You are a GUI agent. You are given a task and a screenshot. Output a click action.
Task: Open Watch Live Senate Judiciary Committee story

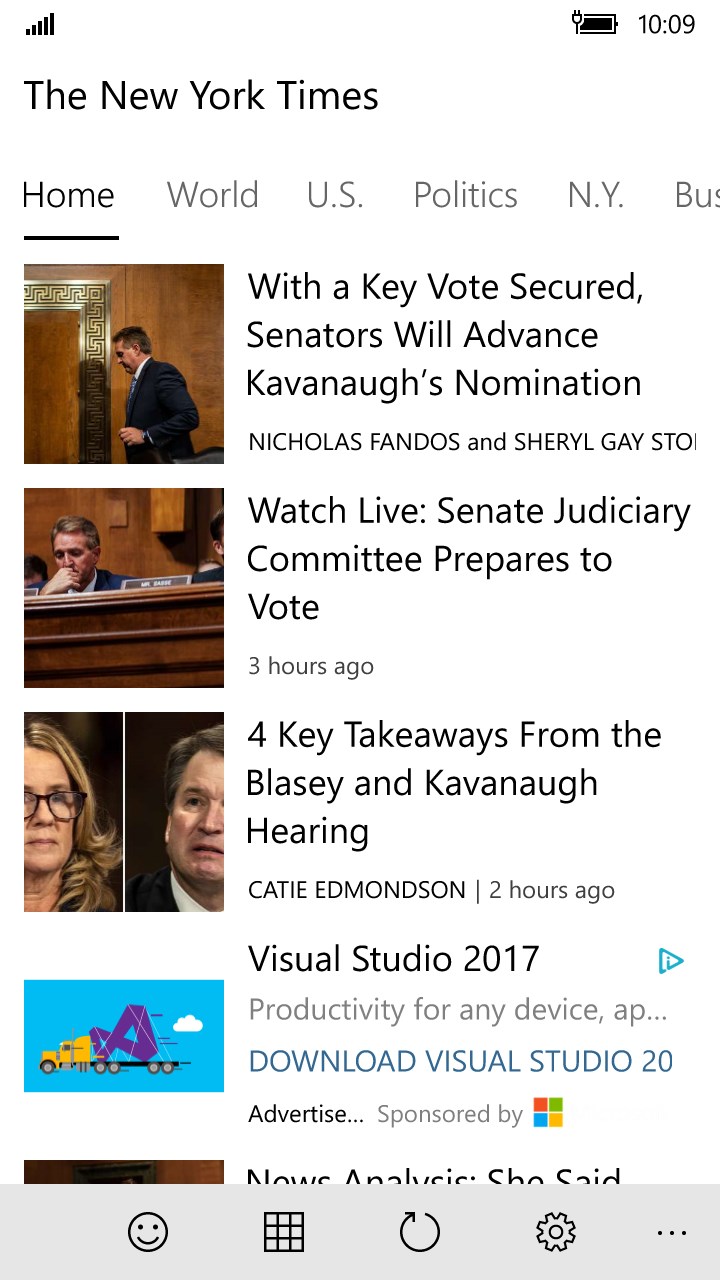(468, 558)
